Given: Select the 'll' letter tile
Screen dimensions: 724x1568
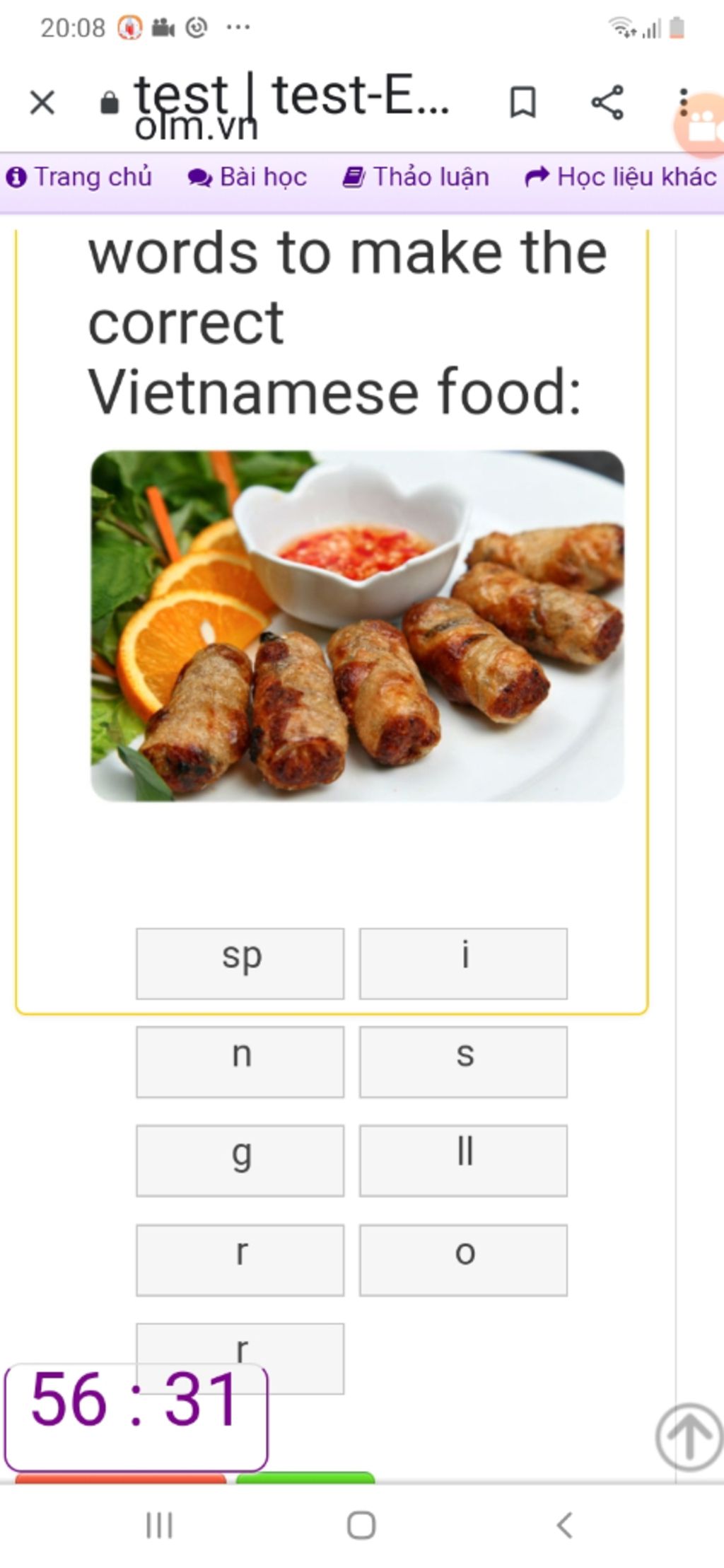Looking at the screenshot, I should 463,1161.
